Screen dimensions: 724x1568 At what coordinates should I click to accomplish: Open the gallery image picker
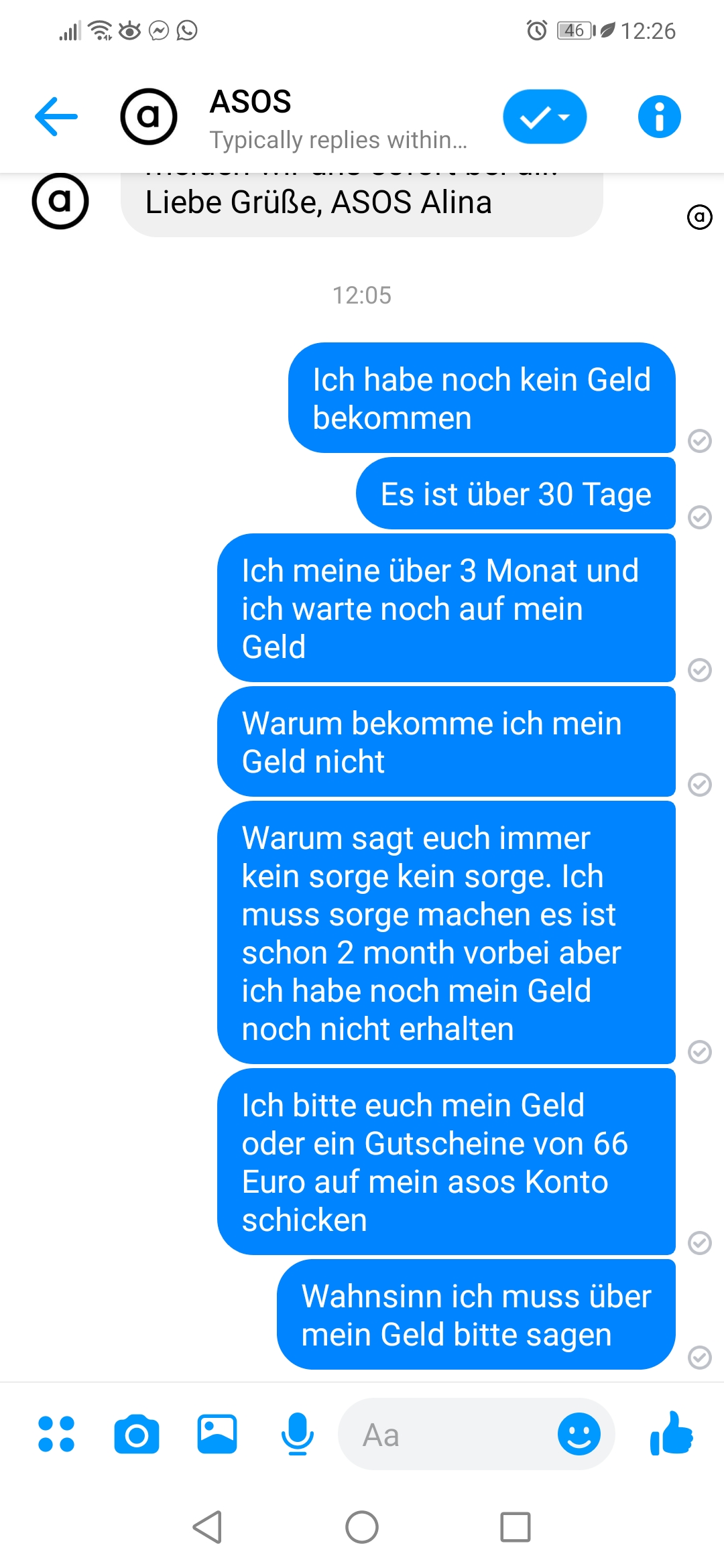click(217, 1434)
